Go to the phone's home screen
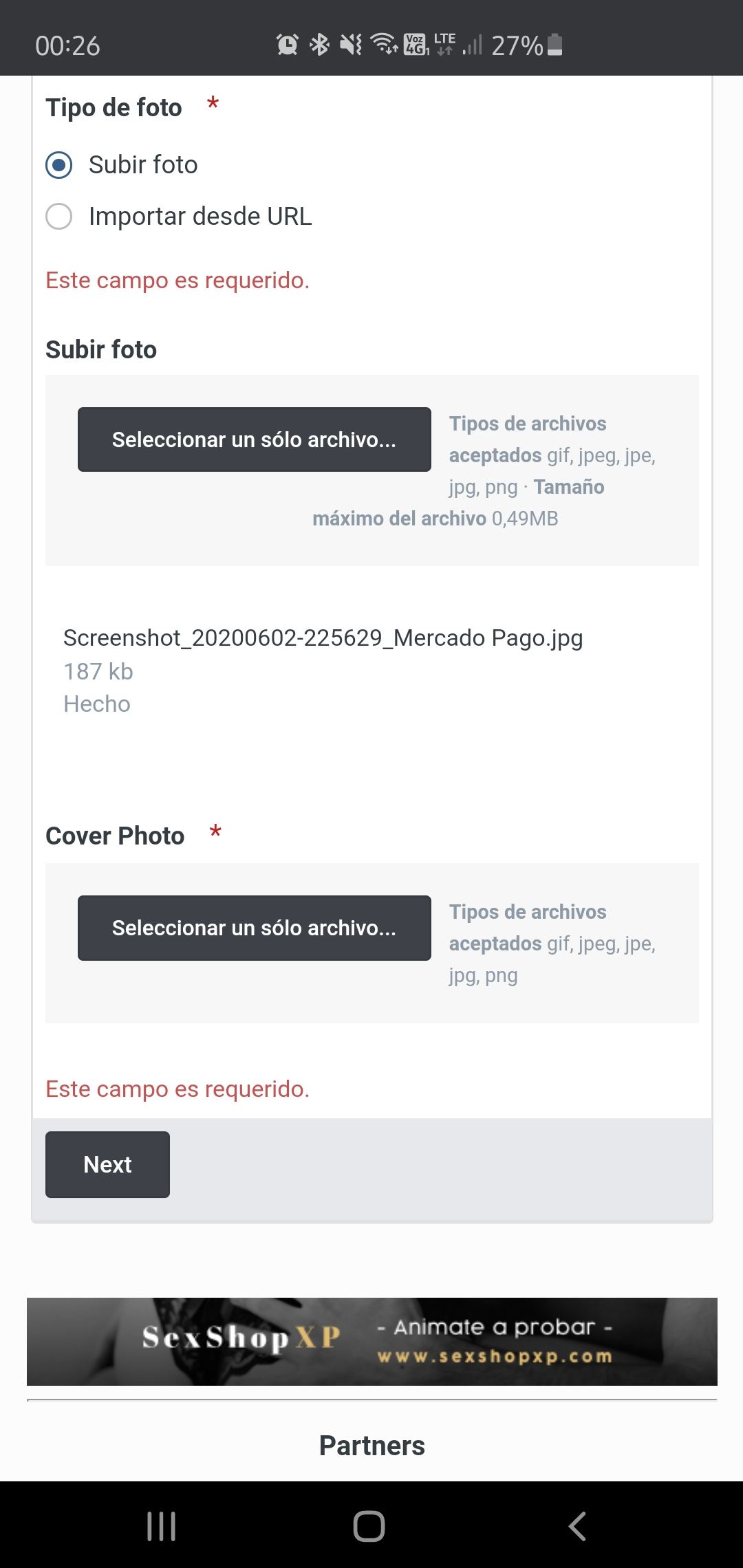 (369, 1526)
